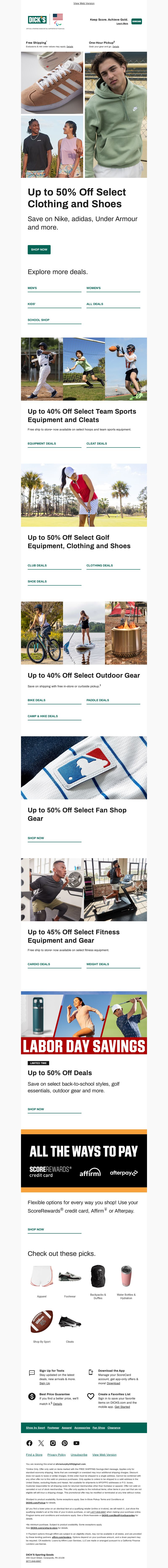This screenshot has height=1568, width=168.
Task: Open the View Web Version link at top
Action: 84,3
